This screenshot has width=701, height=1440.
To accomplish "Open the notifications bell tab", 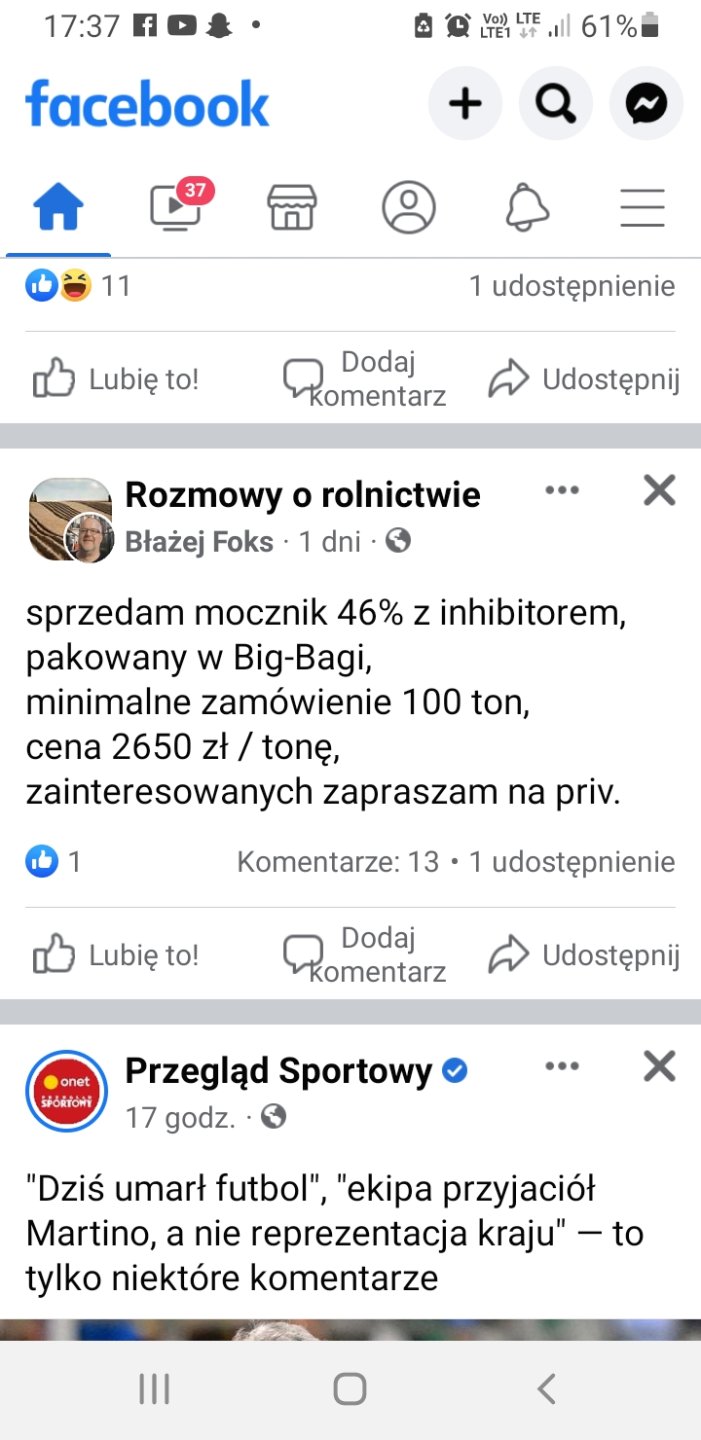I will click(x=527, y=208).
